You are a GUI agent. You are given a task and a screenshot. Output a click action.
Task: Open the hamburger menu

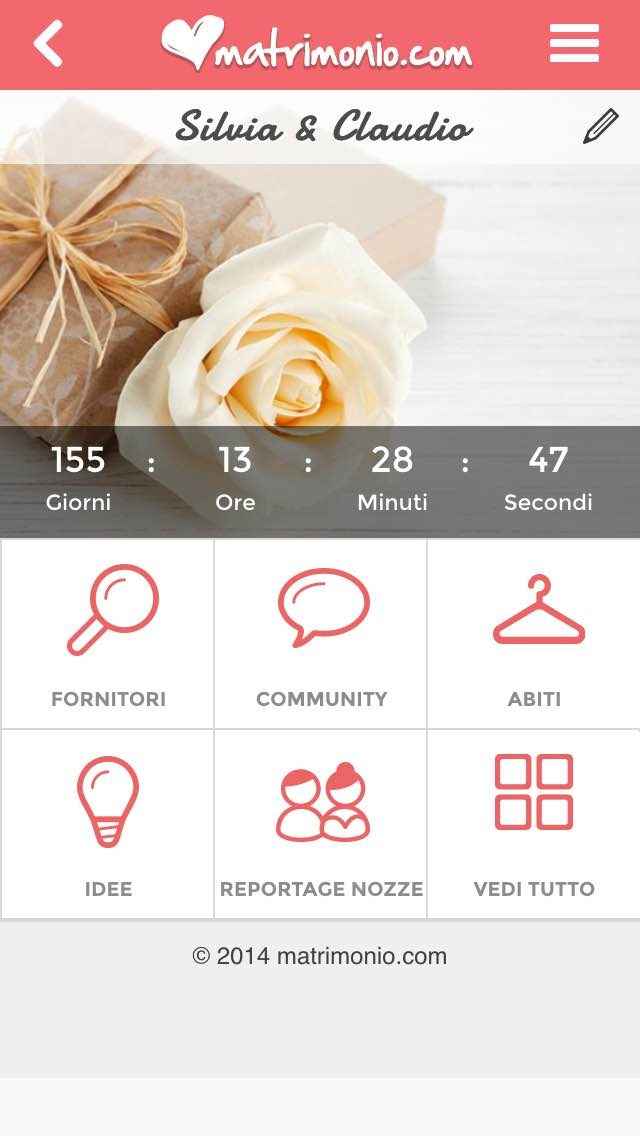click(574, 45)
